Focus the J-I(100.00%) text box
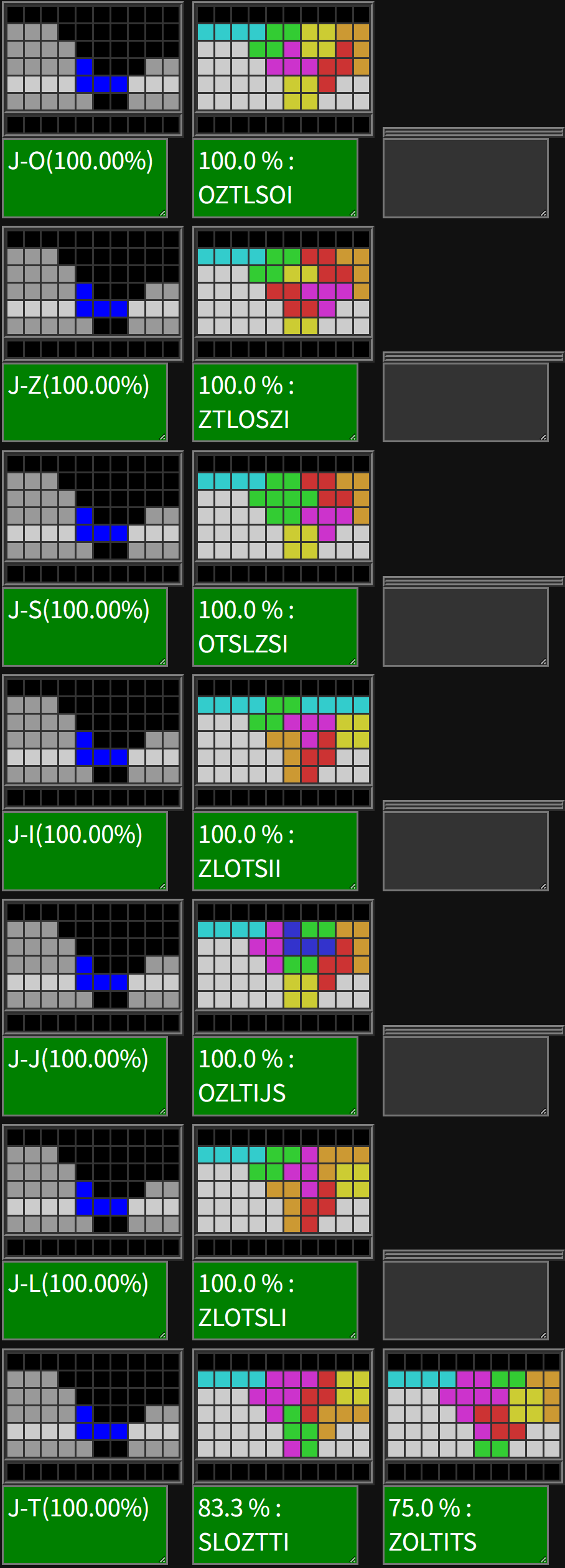The image size is (565, 1568). [x=85, y=851]
